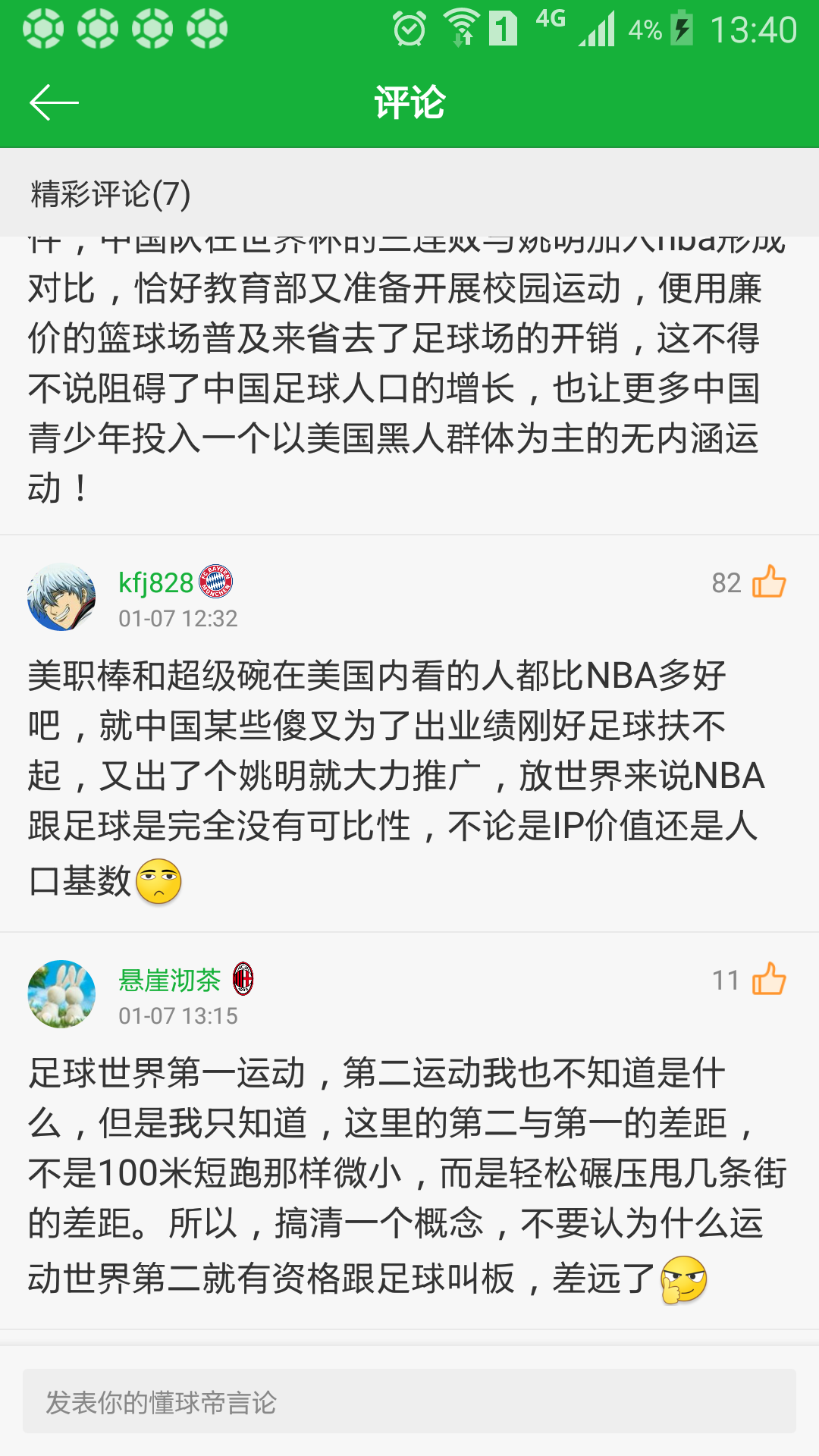Click the Bayern Munich badge beside kfj828
This screenshot has width=819, height=1456.
[x=217, y=579]
